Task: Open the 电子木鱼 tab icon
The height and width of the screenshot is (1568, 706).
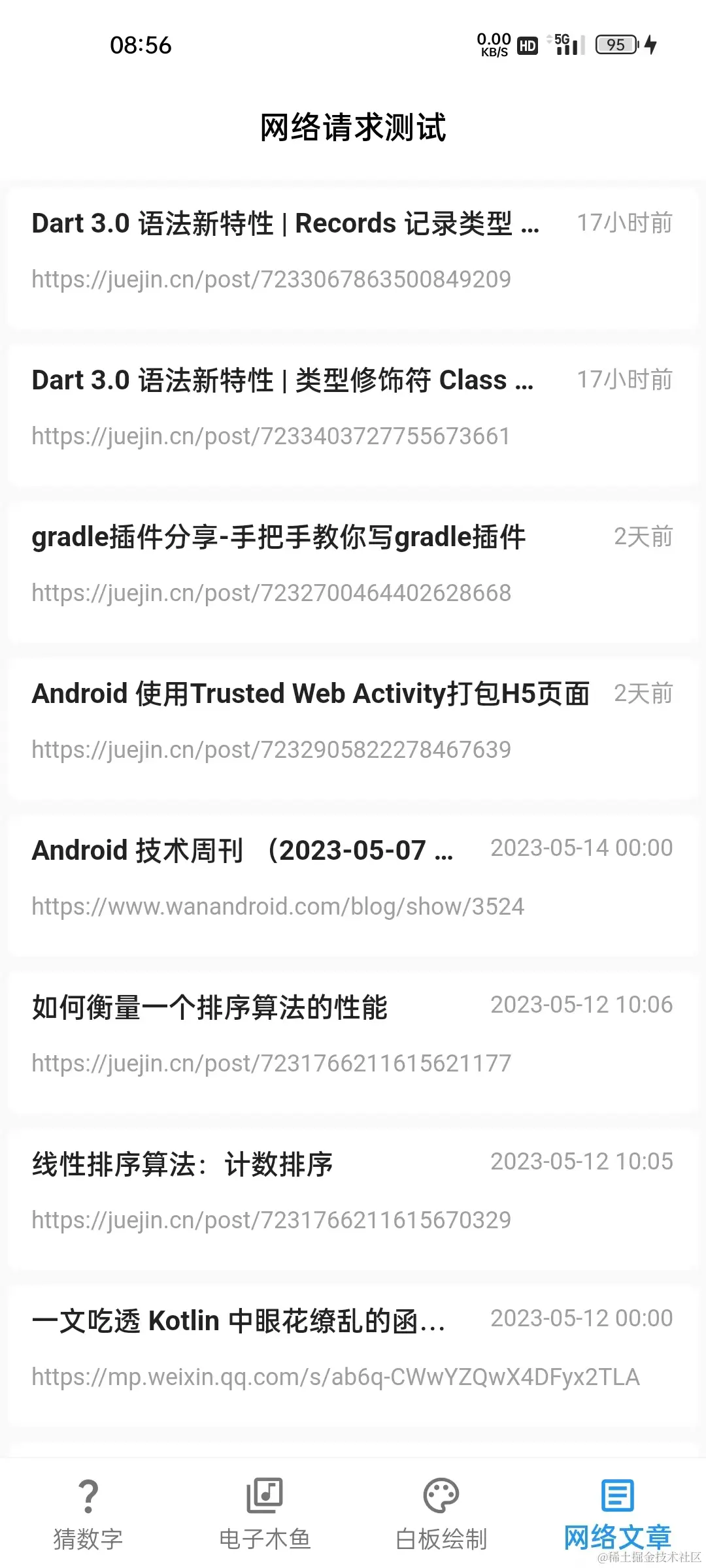Action: pyautogui.click(x=264, y=1495)
